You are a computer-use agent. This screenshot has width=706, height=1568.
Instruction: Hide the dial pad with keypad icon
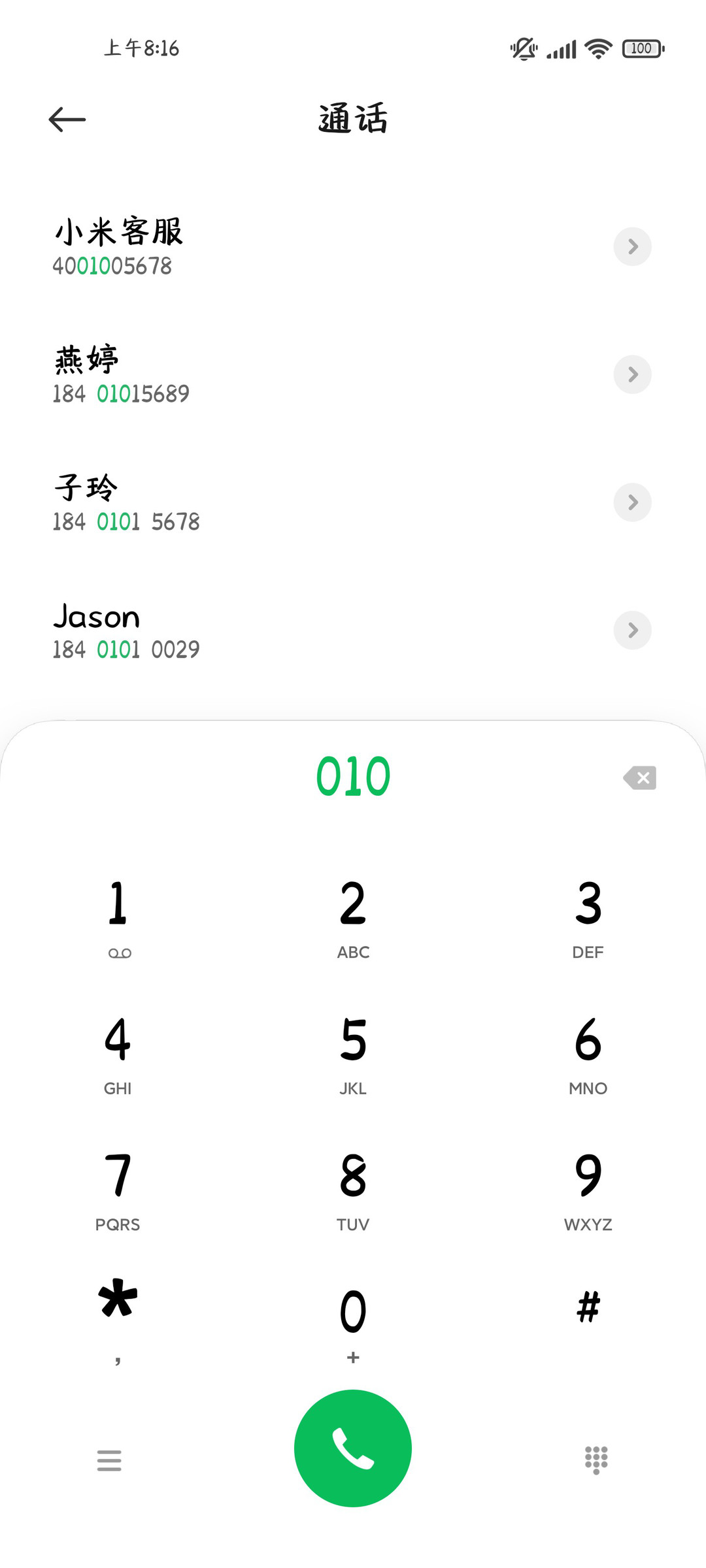click(x=596, y=1460)
